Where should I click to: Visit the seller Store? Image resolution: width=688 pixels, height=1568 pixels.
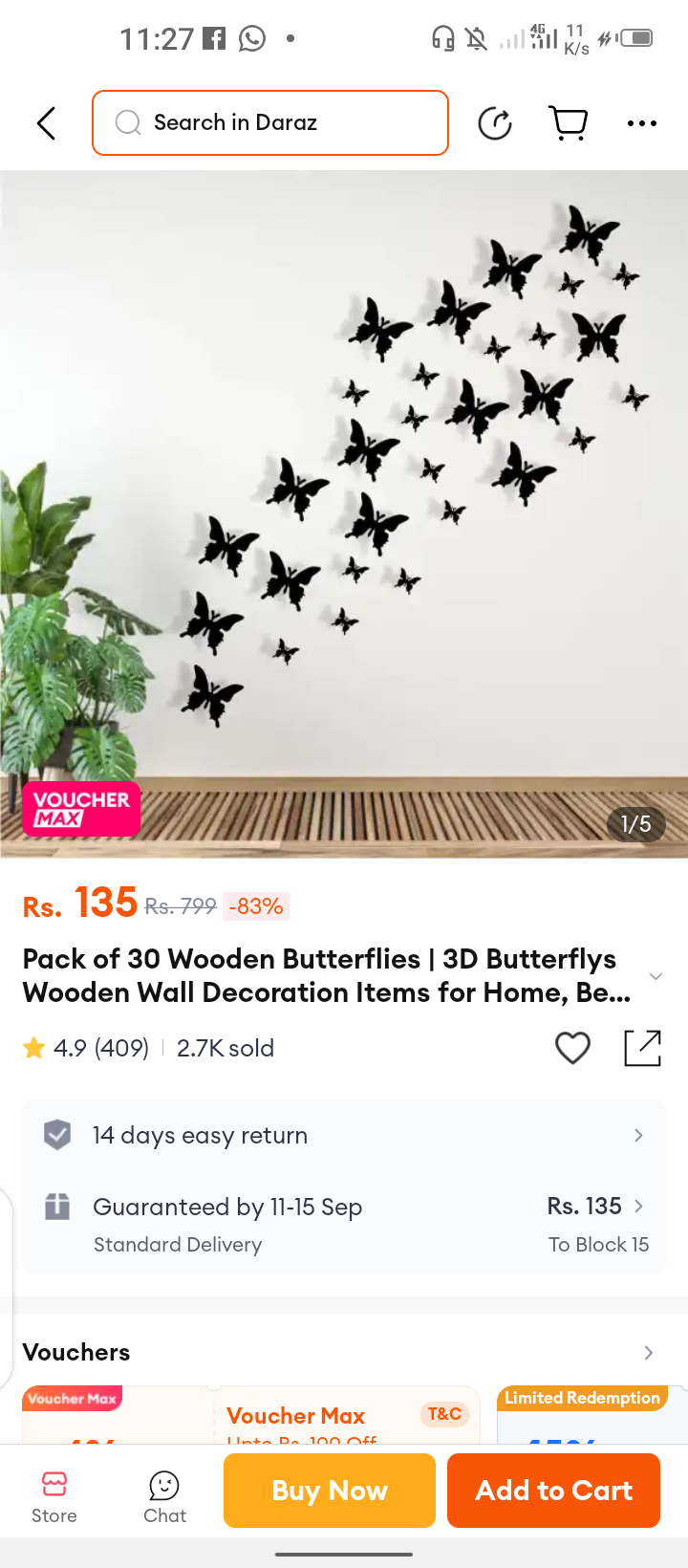(54, 1496)
